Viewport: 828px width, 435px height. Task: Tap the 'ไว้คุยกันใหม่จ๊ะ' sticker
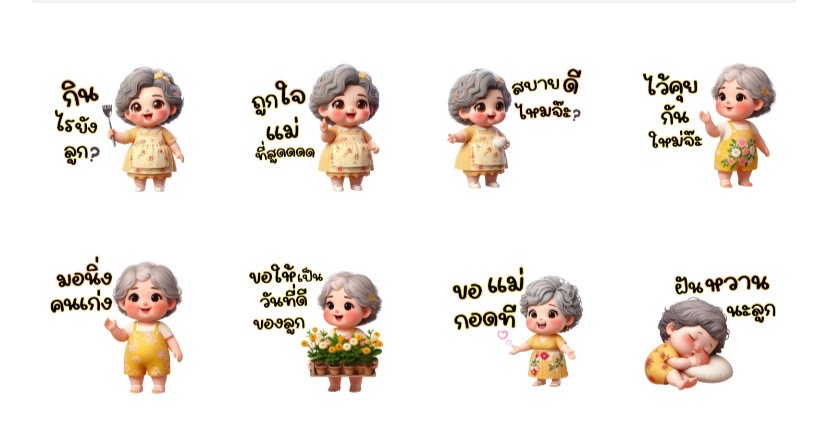(709, 127)
